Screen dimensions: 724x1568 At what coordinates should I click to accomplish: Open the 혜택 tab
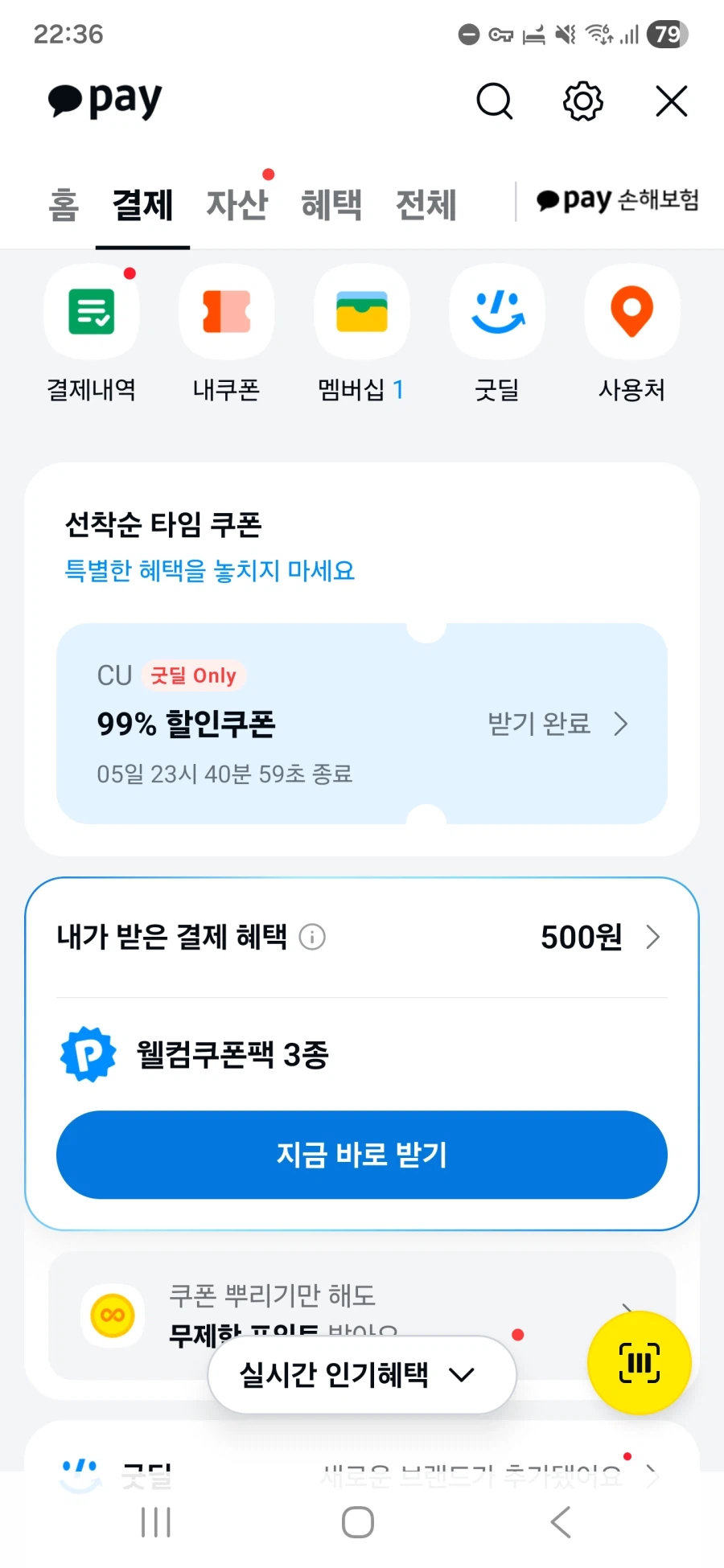[332, 204]
